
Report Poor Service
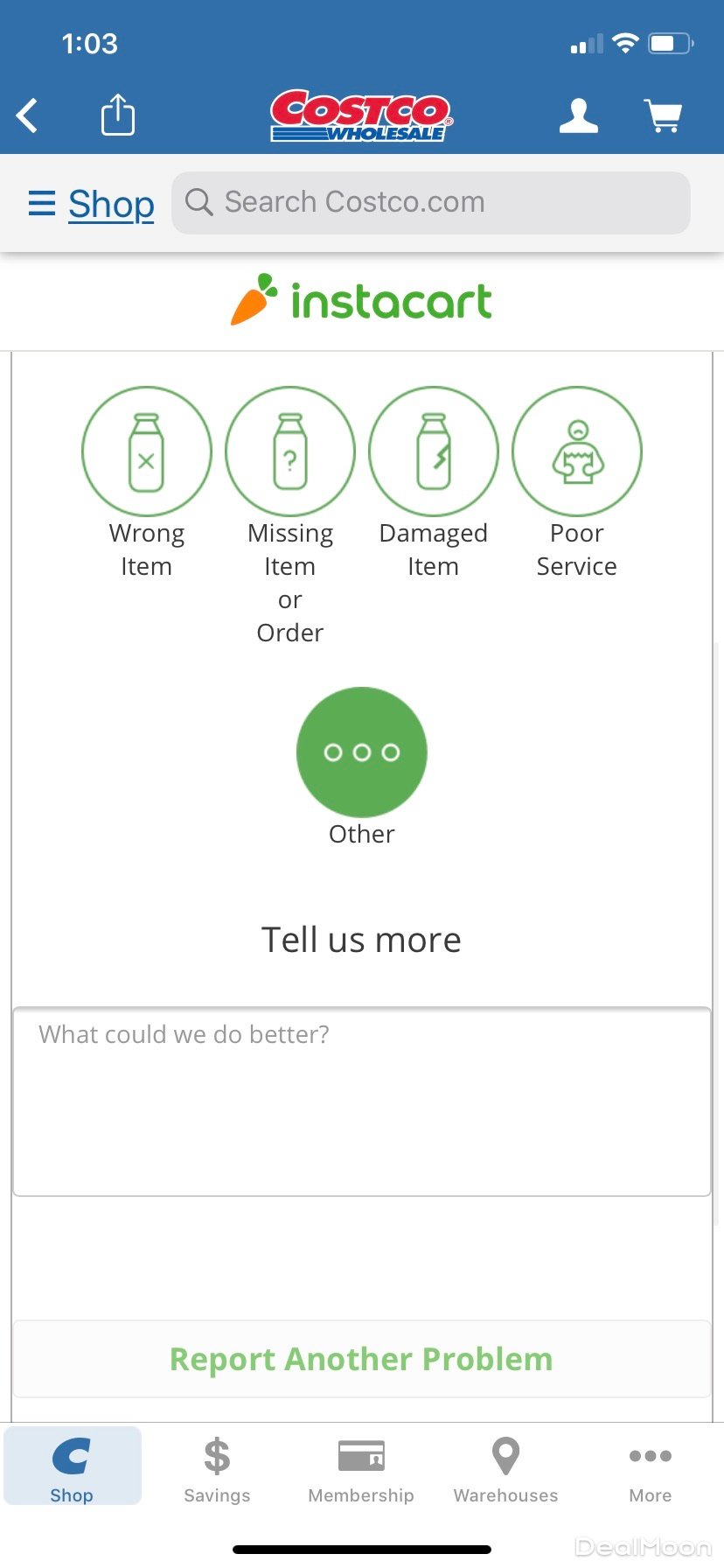577,451
